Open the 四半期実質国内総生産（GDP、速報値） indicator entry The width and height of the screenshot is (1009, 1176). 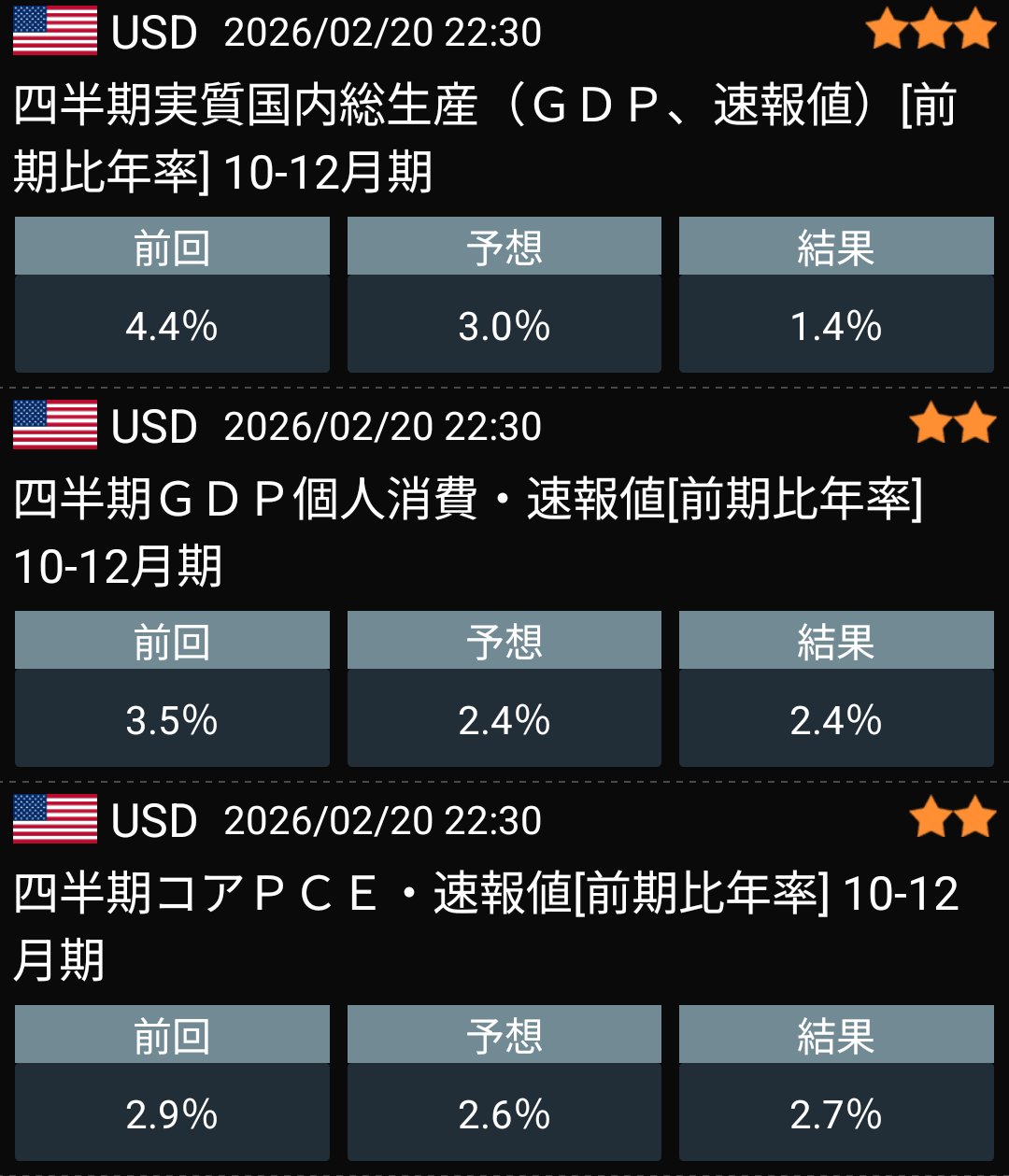[486, 137]
